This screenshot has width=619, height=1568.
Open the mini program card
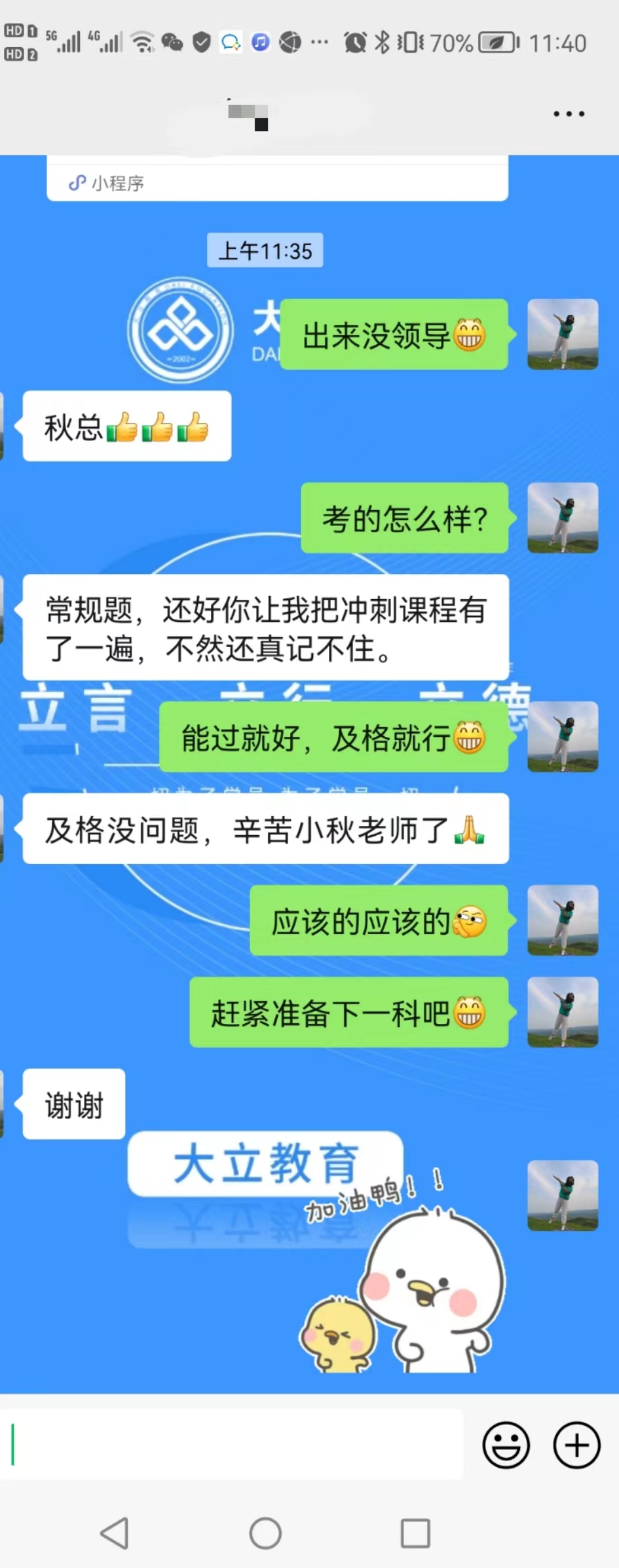277,180
